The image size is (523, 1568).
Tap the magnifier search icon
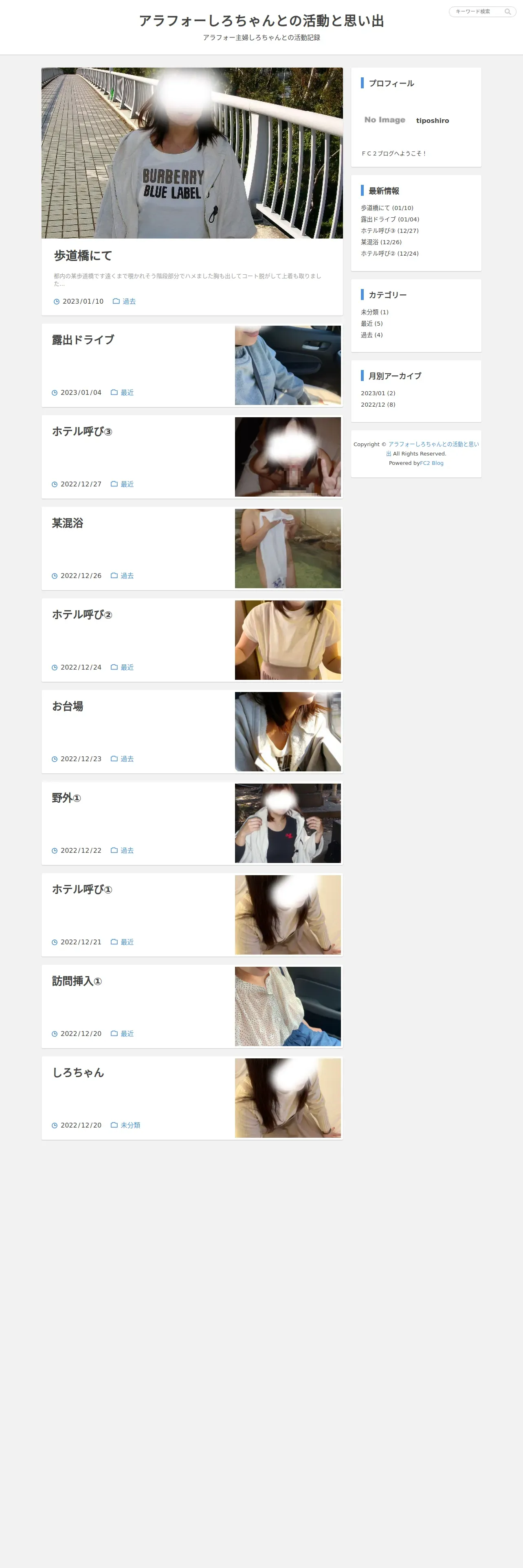pos(508,11)
